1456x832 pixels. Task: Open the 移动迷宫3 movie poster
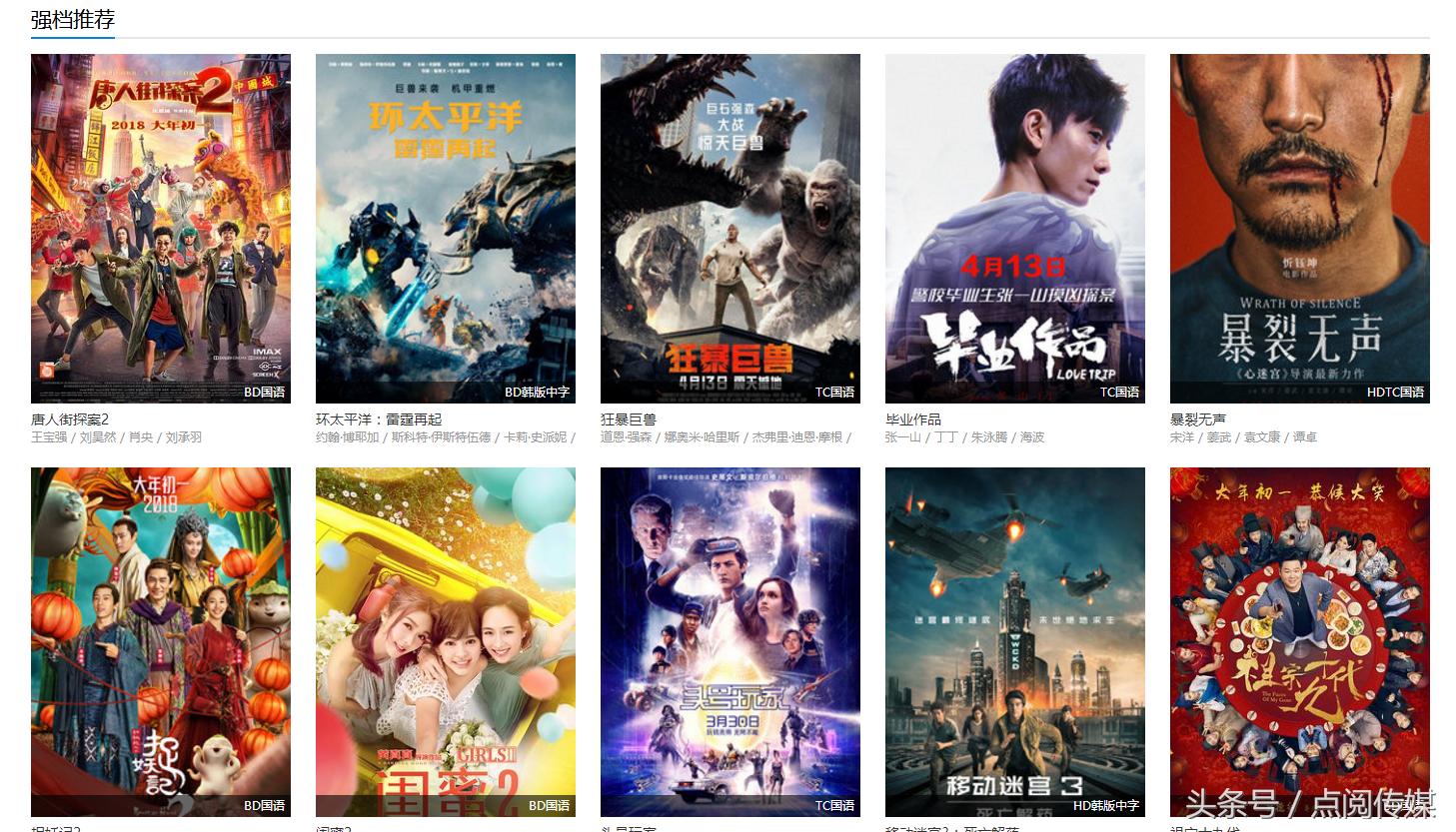(1014, 641)
